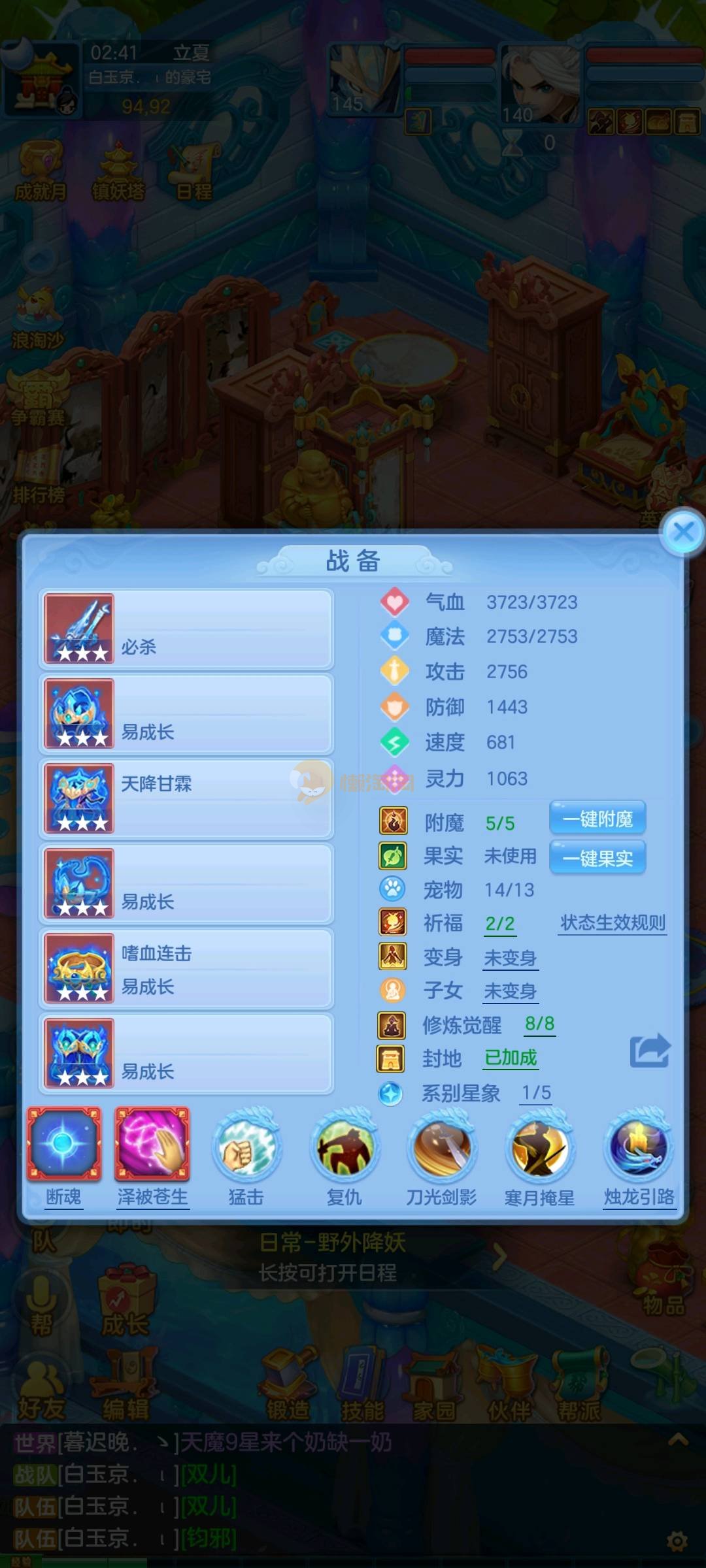Open the 封地 已加成 link
This screenshot has height=1568, width=706.
click(511, 1058)
